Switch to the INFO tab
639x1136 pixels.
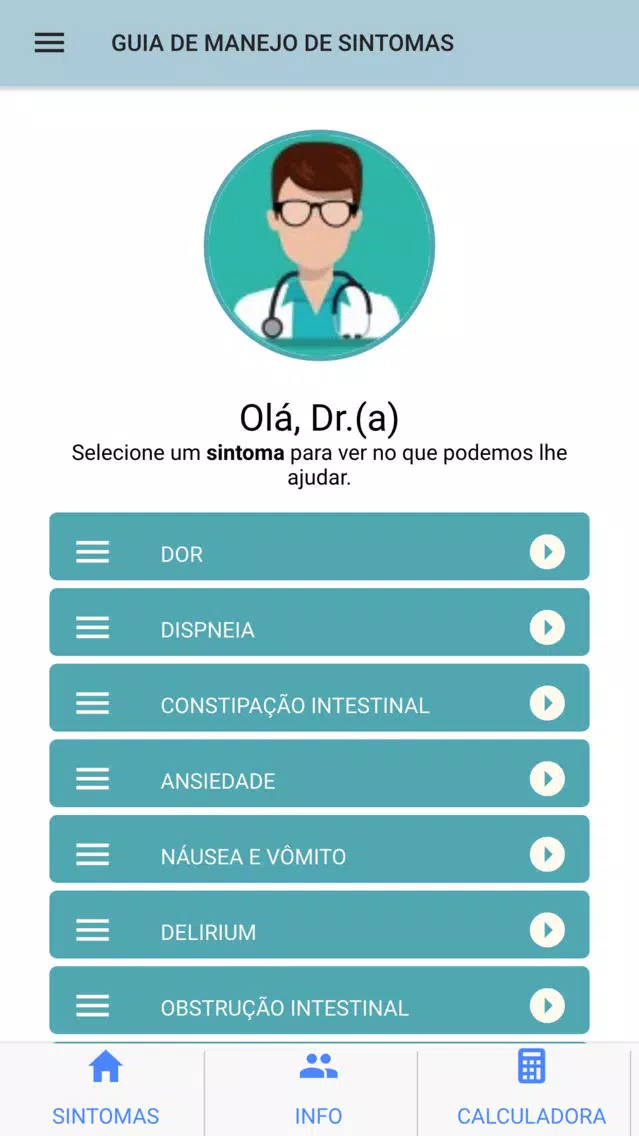(x=318, y=1089)
